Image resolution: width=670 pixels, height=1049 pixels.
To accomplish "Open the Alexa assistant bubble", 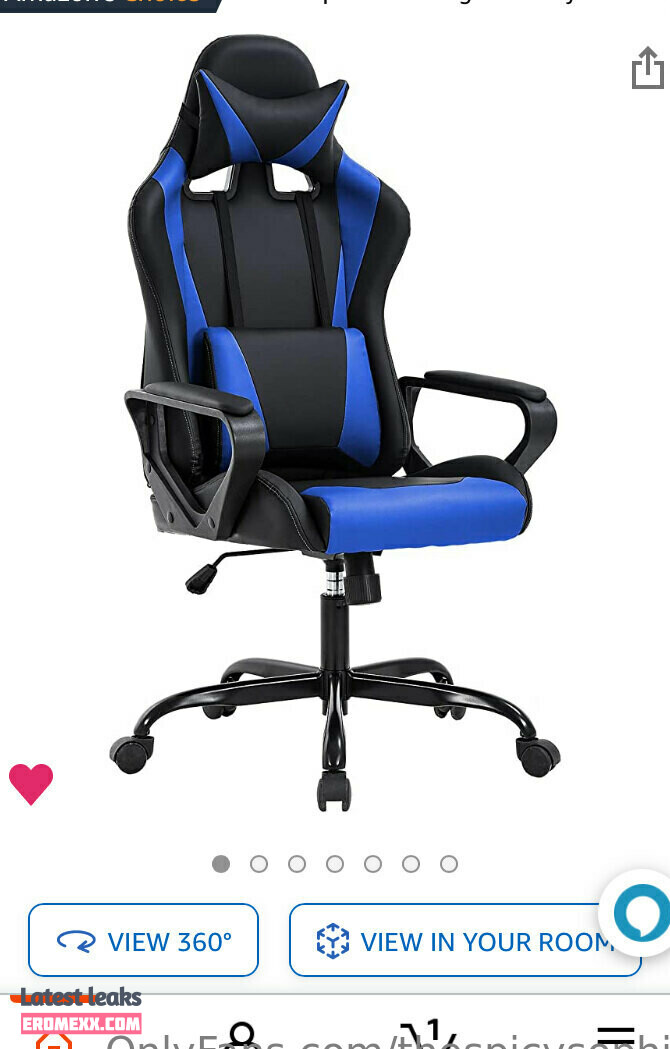I will click(x=639, y=912).
